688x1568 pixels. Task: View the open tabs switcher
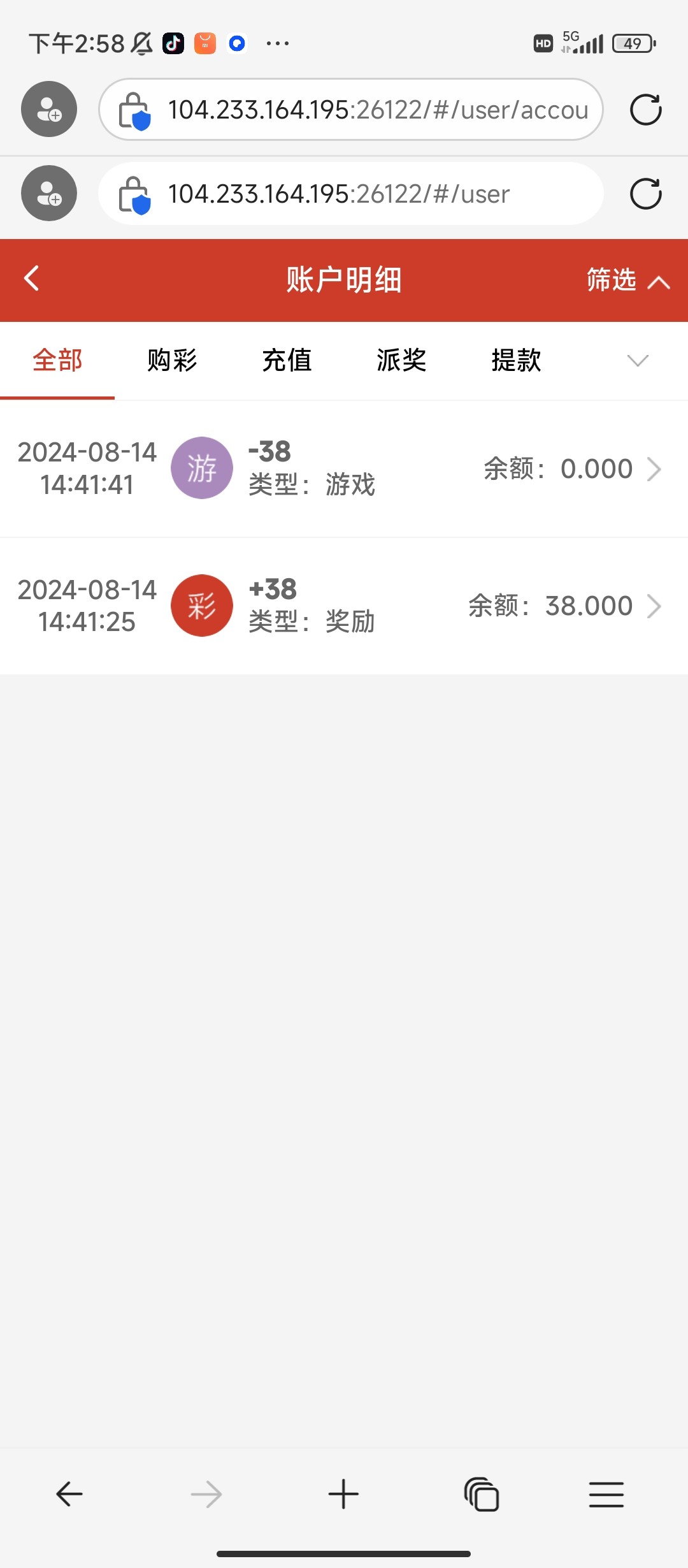(482, 1493)
